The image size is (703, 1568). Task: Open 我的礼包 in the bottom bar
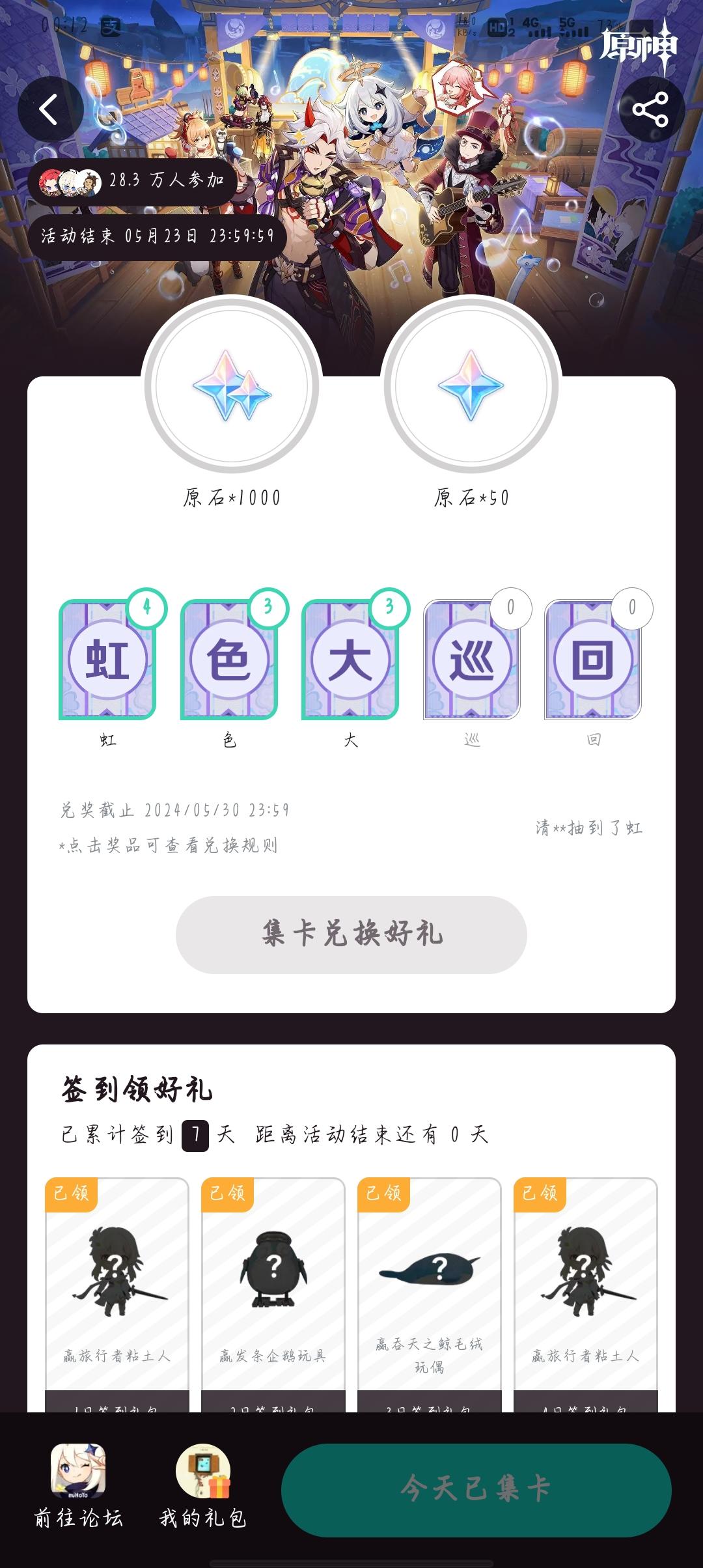[x=202, y=1517]
